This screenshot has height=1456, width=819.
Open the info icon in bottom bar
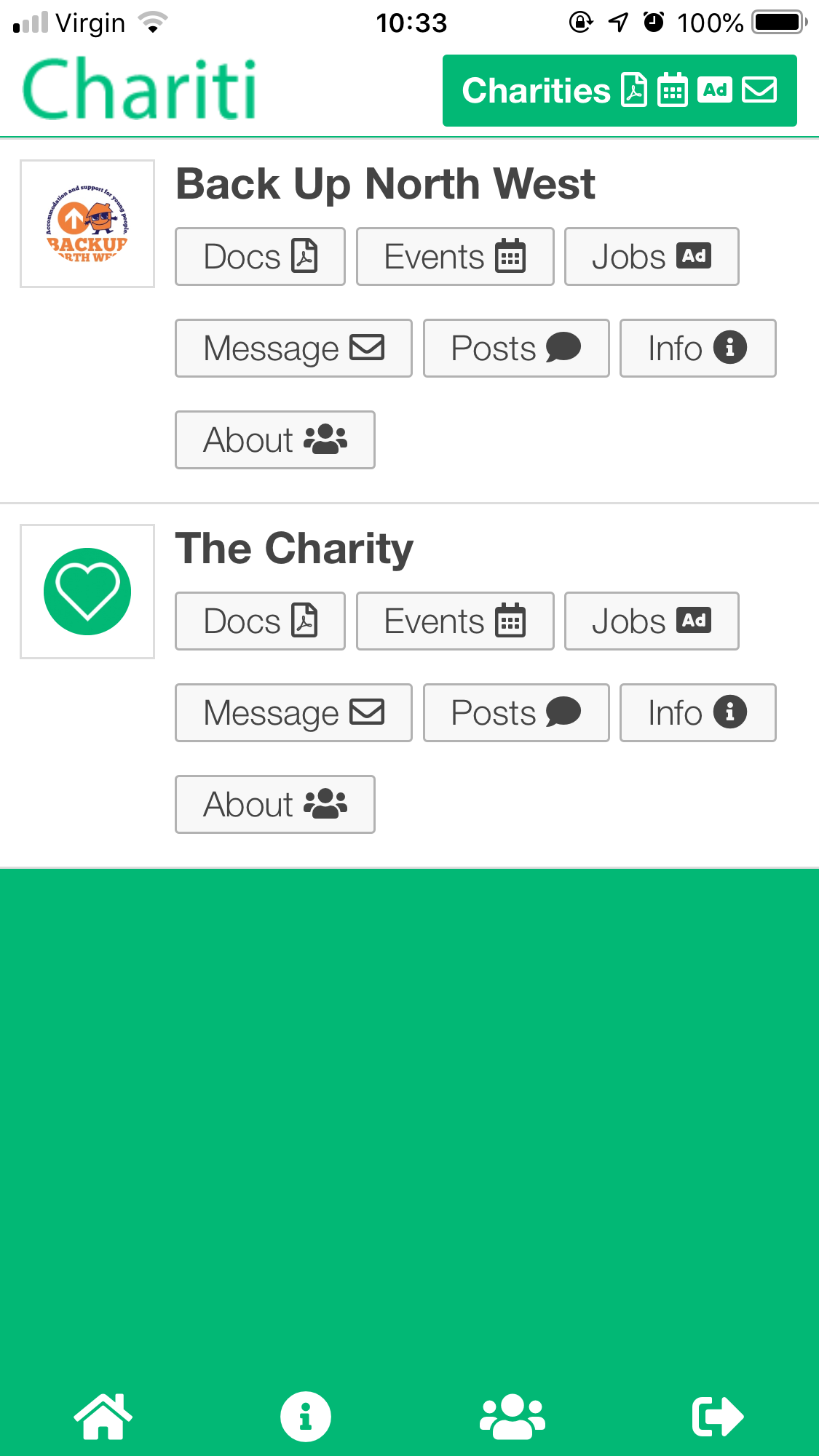point(306,1417)
